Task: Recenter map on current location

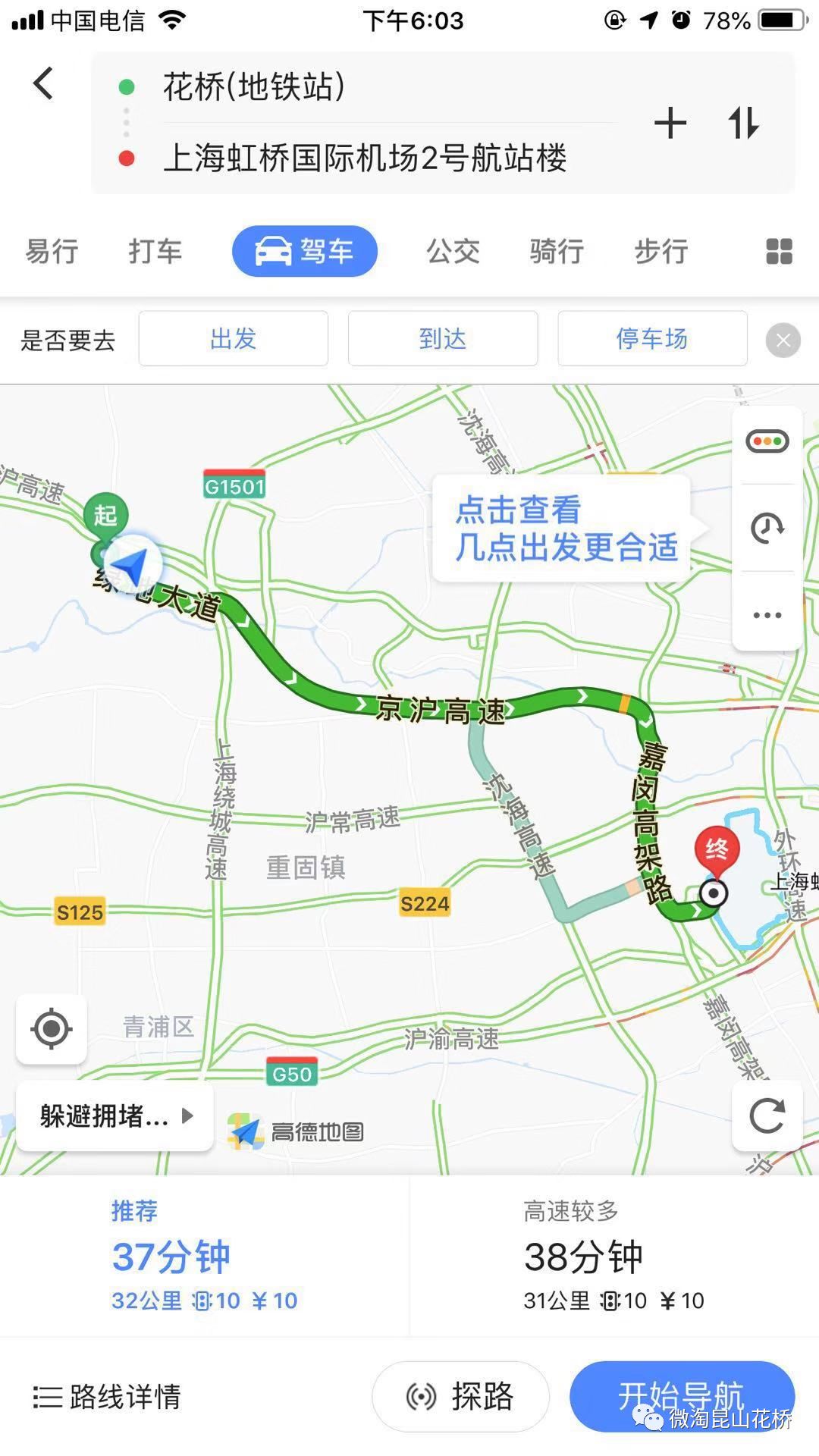Action: pos(52,1029)
